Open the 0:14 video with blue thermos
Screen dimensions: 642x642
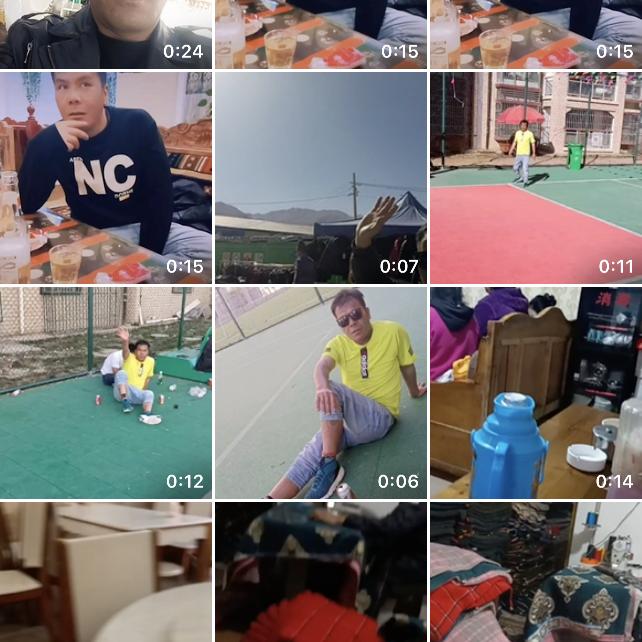535,392
